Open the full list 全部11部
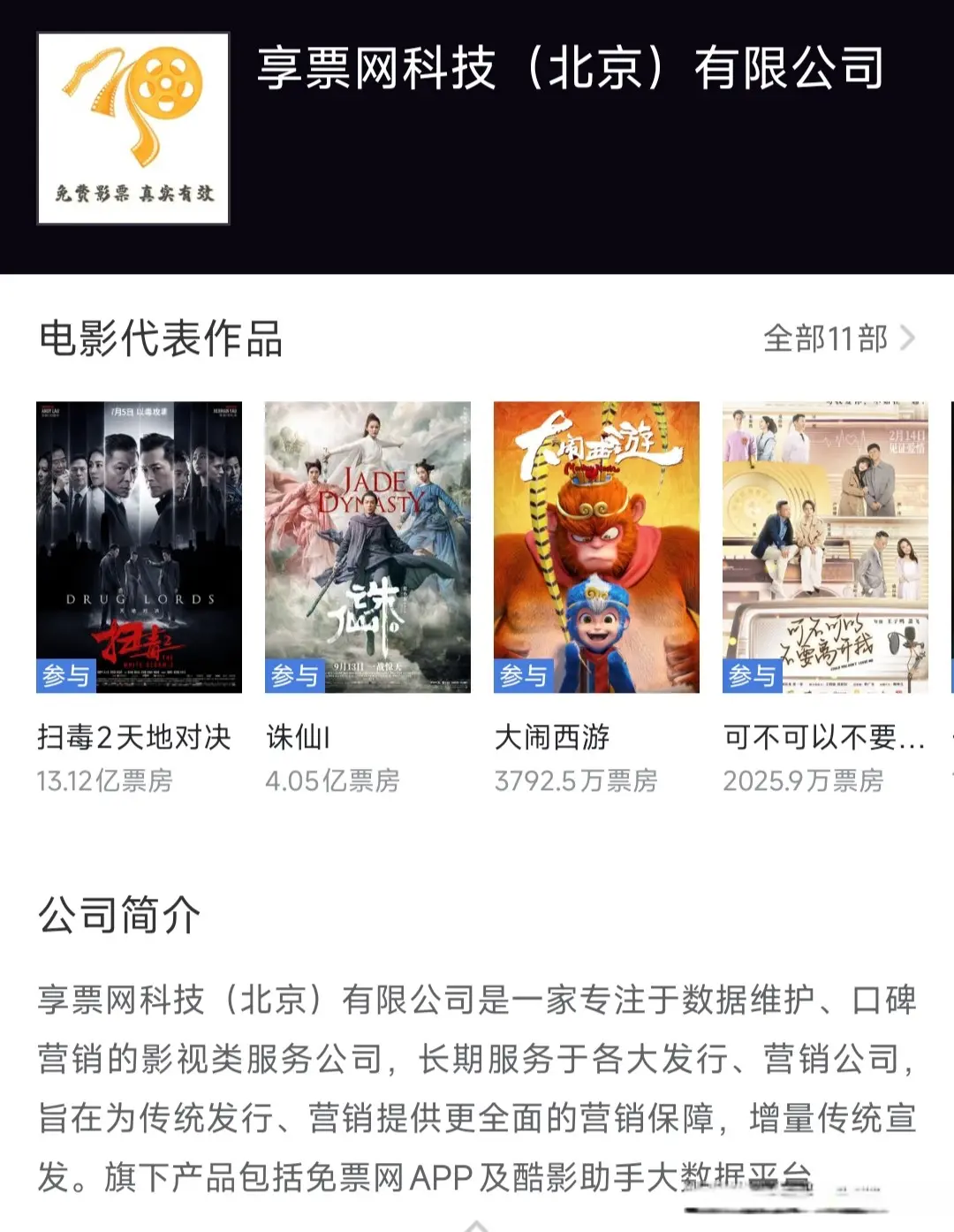This screenshot has width=954, height=1232. coord(838,338)
